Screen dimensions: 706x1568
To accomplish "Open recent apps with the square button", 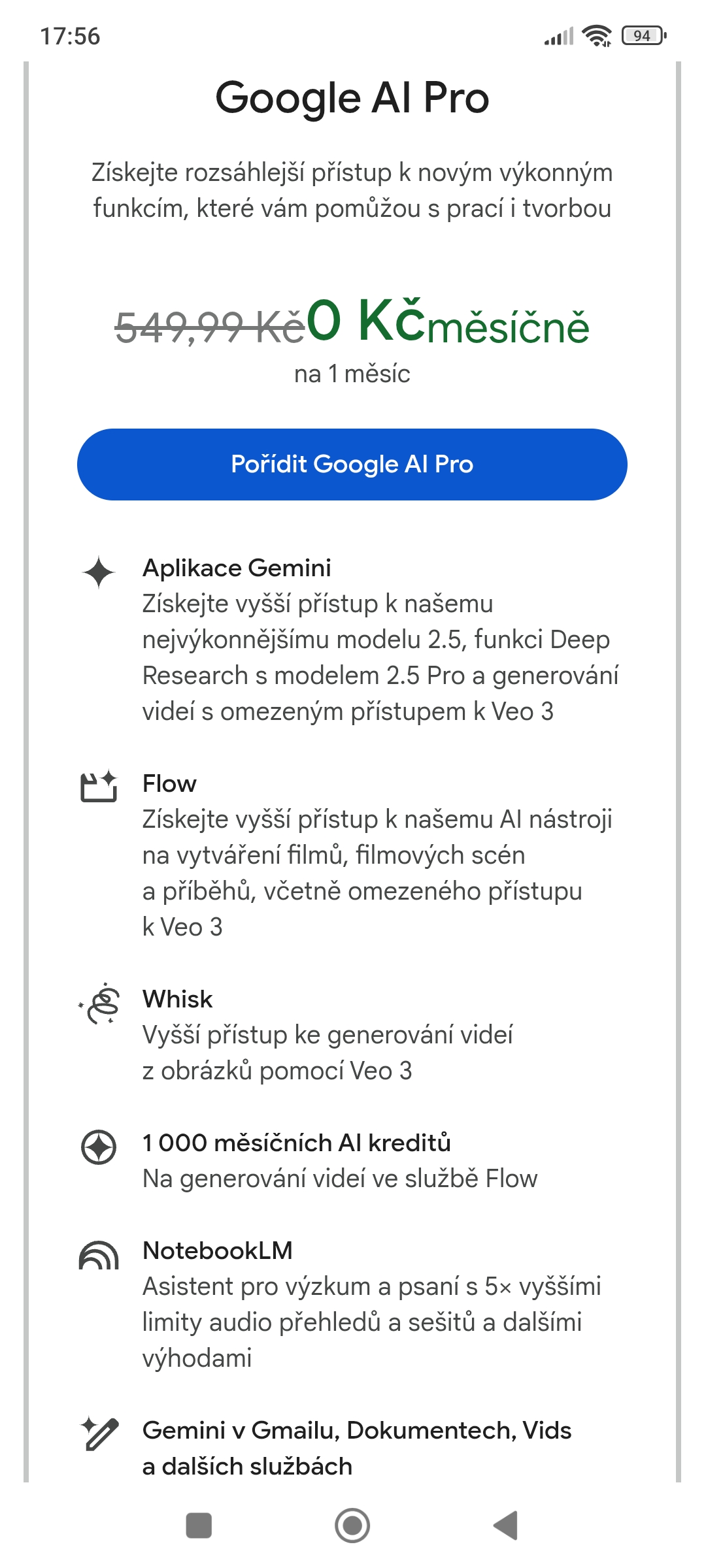I will coord(199,1526).
